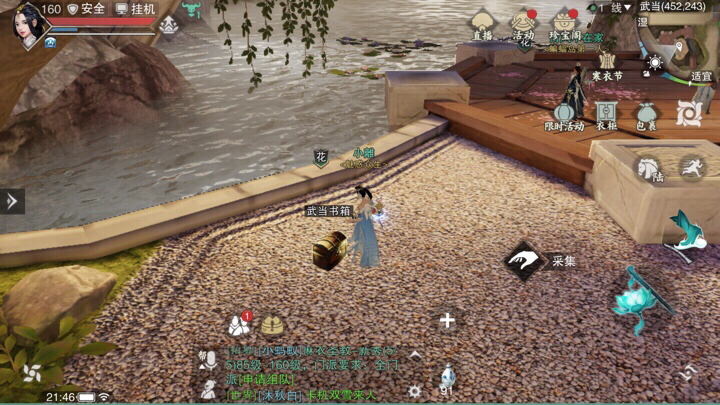Open 直播 live stream menu
The width and height of the screenshot is (720, 405).
(x=484, y=23)
